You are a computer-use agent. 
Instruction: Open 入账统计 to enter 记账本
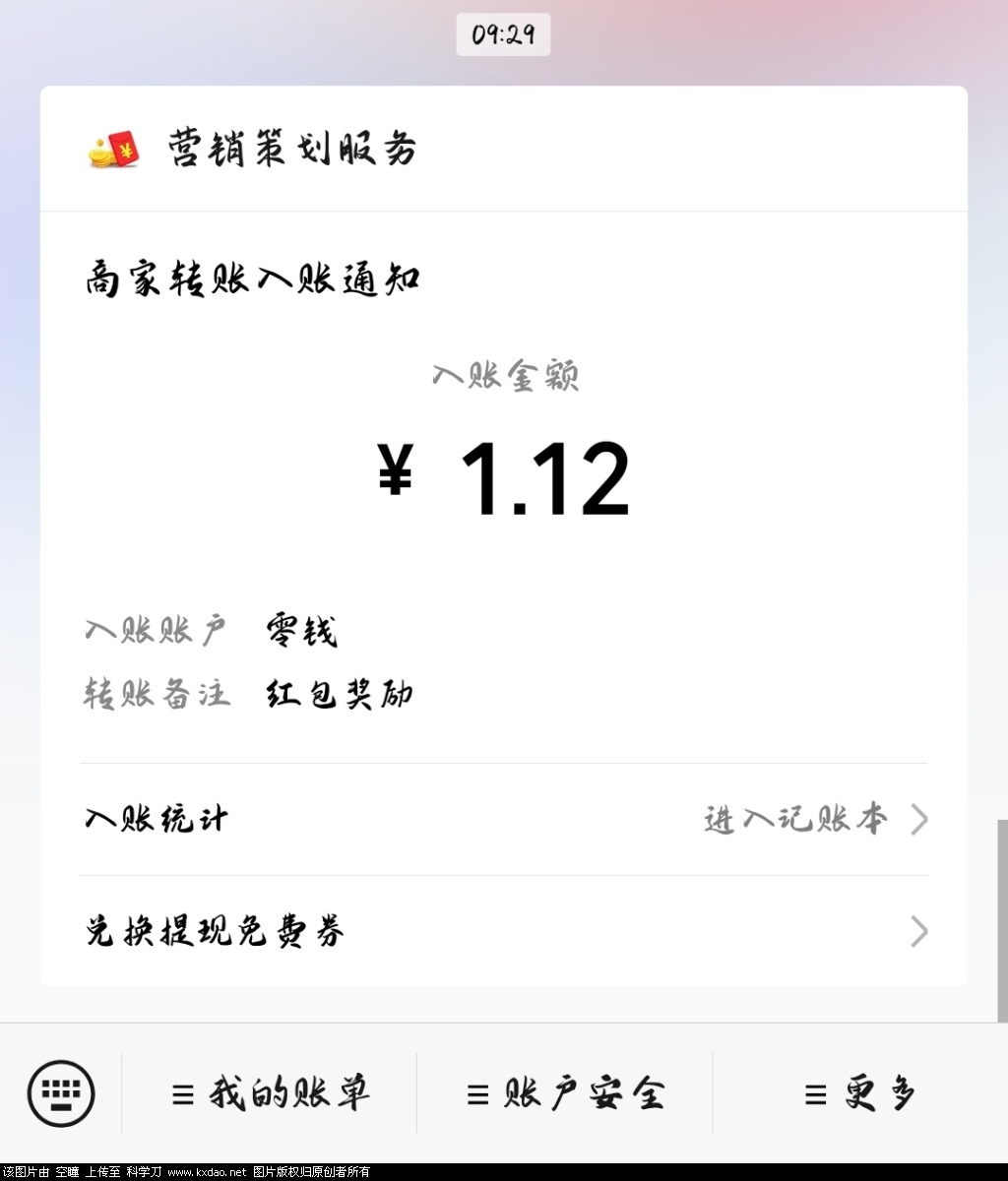(504, 819)
